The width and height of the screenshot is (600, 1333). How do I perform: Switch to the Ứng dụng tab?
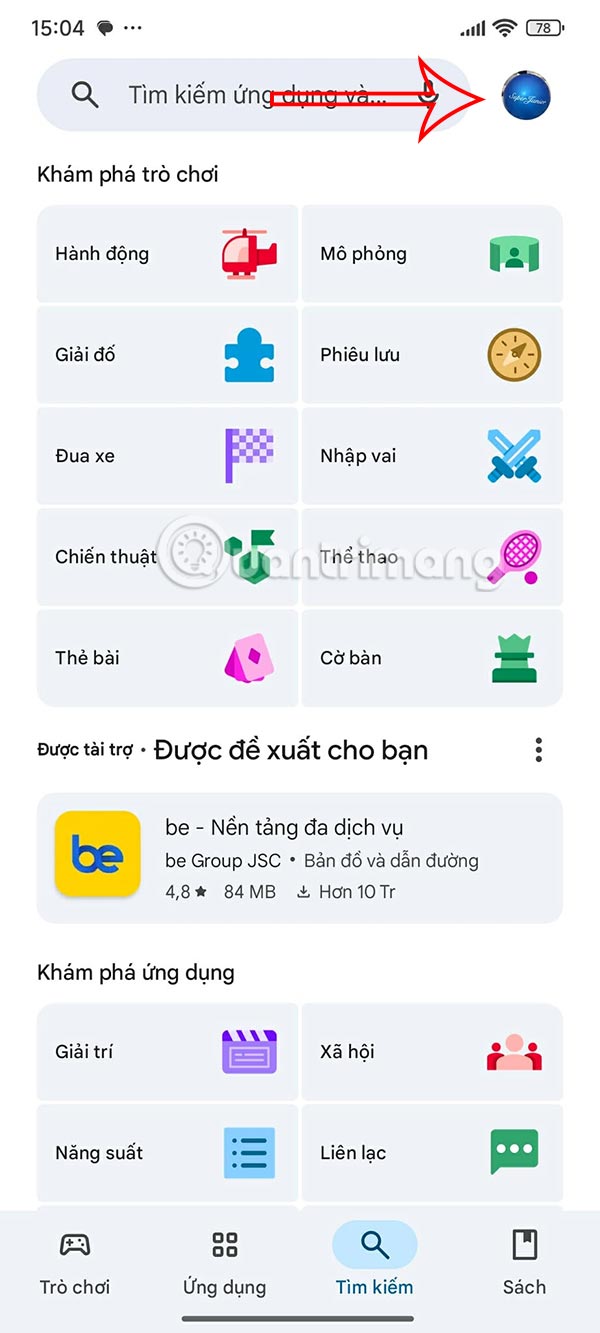(x=225, y=1262)
